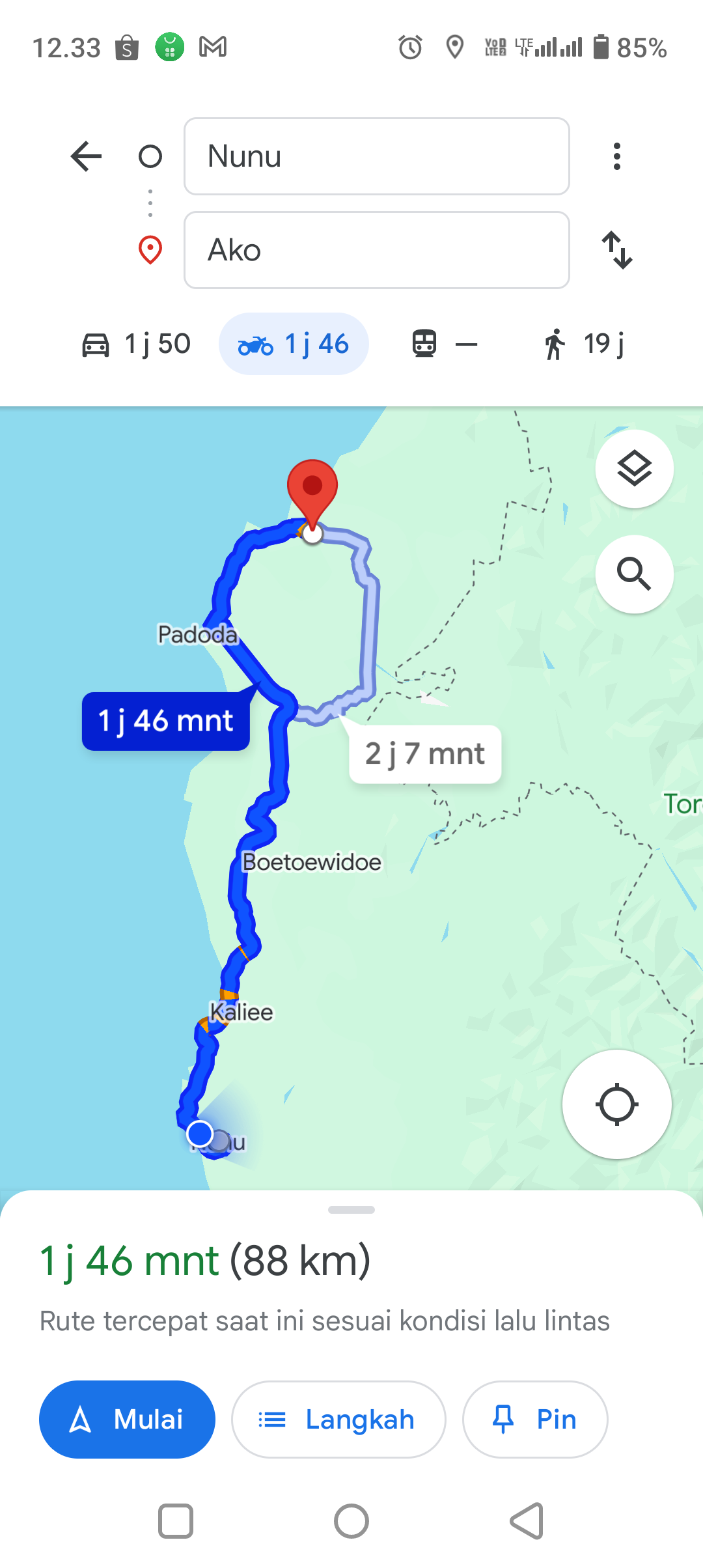Go back using the top-left arrow

point(86,156)
